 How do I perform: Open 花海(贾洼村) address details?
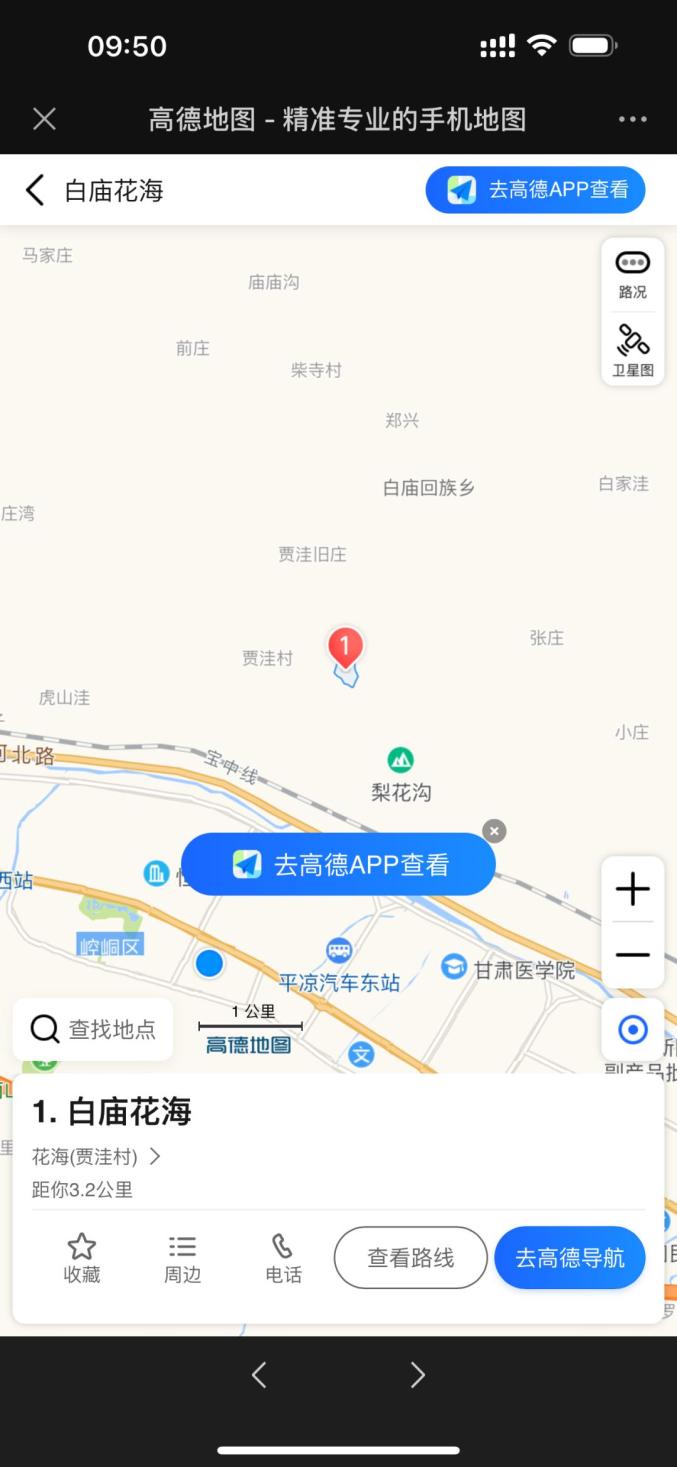click(x=96, y=1157)
